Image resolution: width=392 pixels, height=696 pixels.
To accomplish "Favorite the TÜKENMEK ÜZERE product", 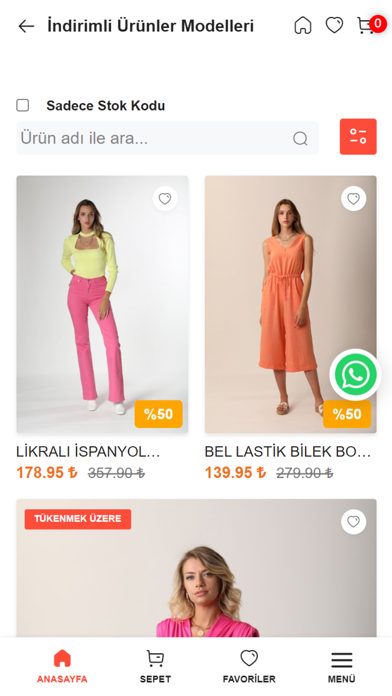I will coord(353,522).
